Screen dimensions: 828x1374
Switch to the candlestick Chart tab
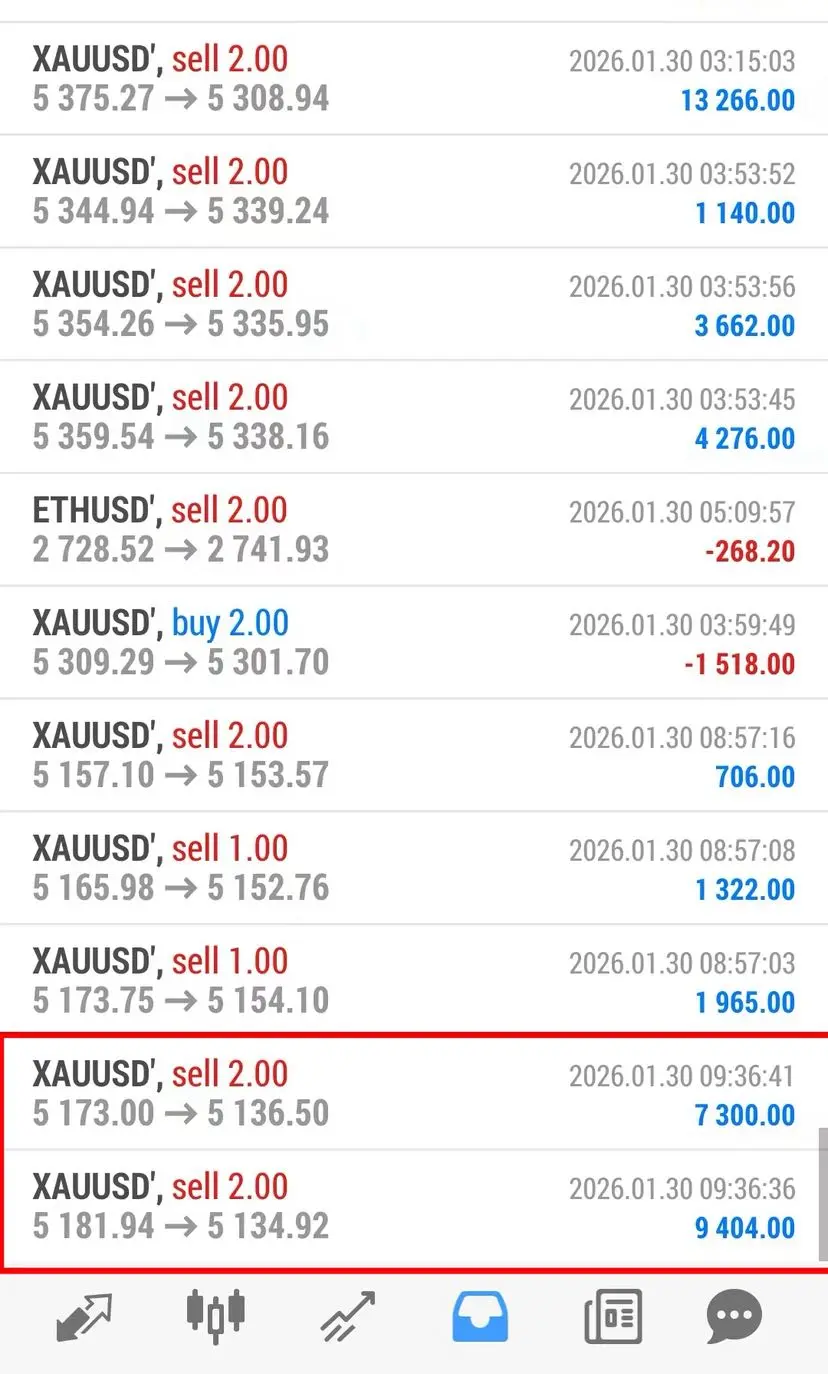click(x=216, y=1315)
